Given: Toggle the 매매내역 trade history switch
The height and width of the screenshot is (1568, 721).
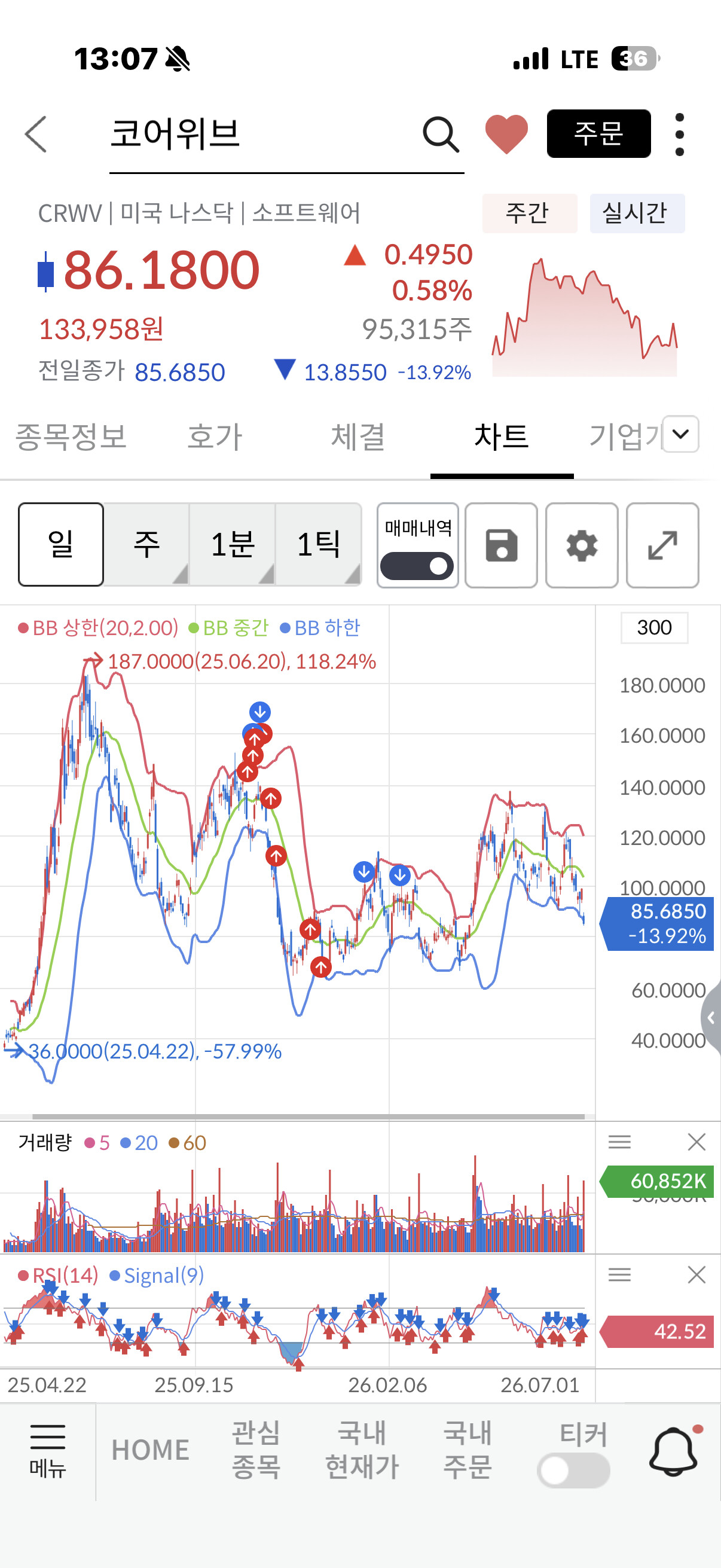Looking at the screenshot, I should [417, 566].
